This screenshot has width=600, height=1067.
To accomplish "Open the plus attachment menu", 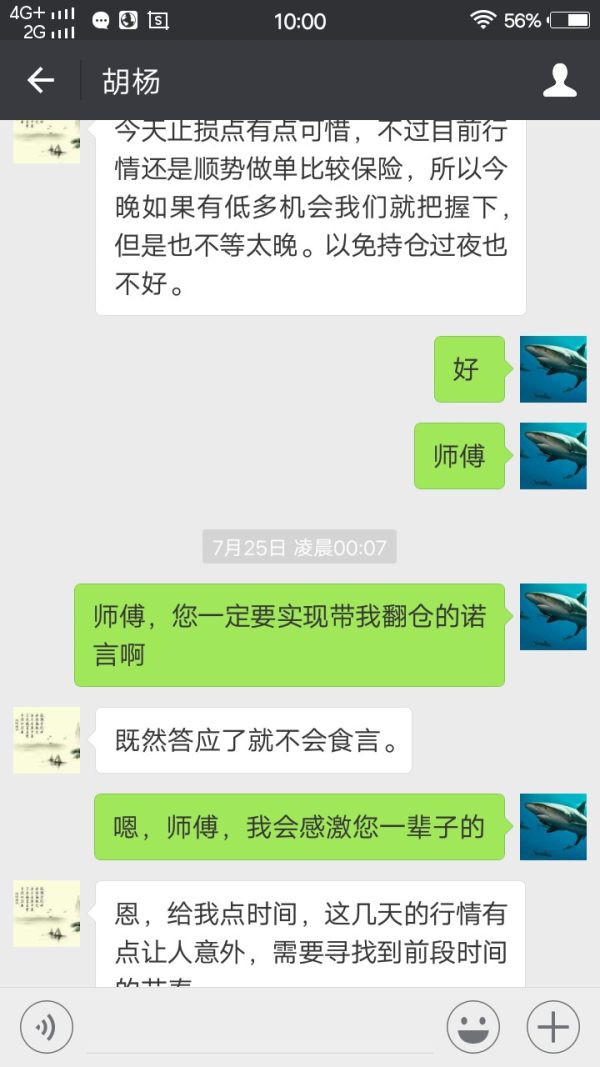I will [x=553, y=1027].
